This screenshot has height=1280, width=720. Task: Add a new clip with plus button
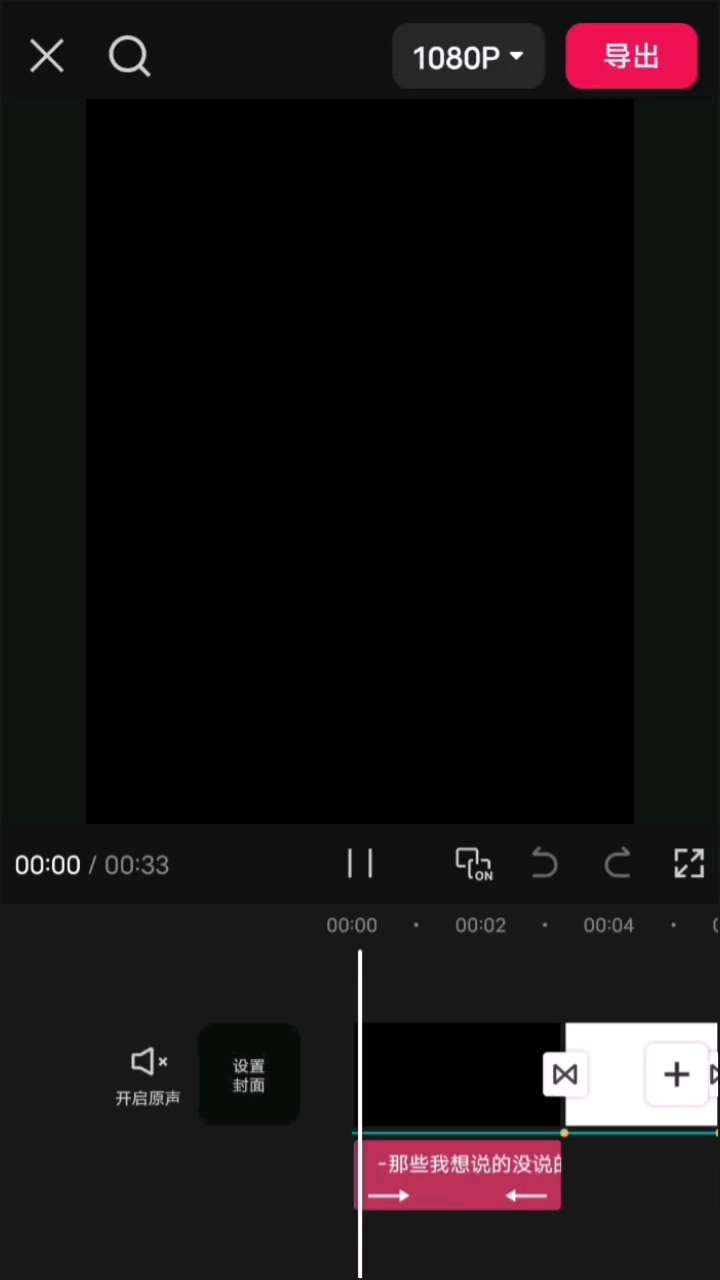[677, 1075]
